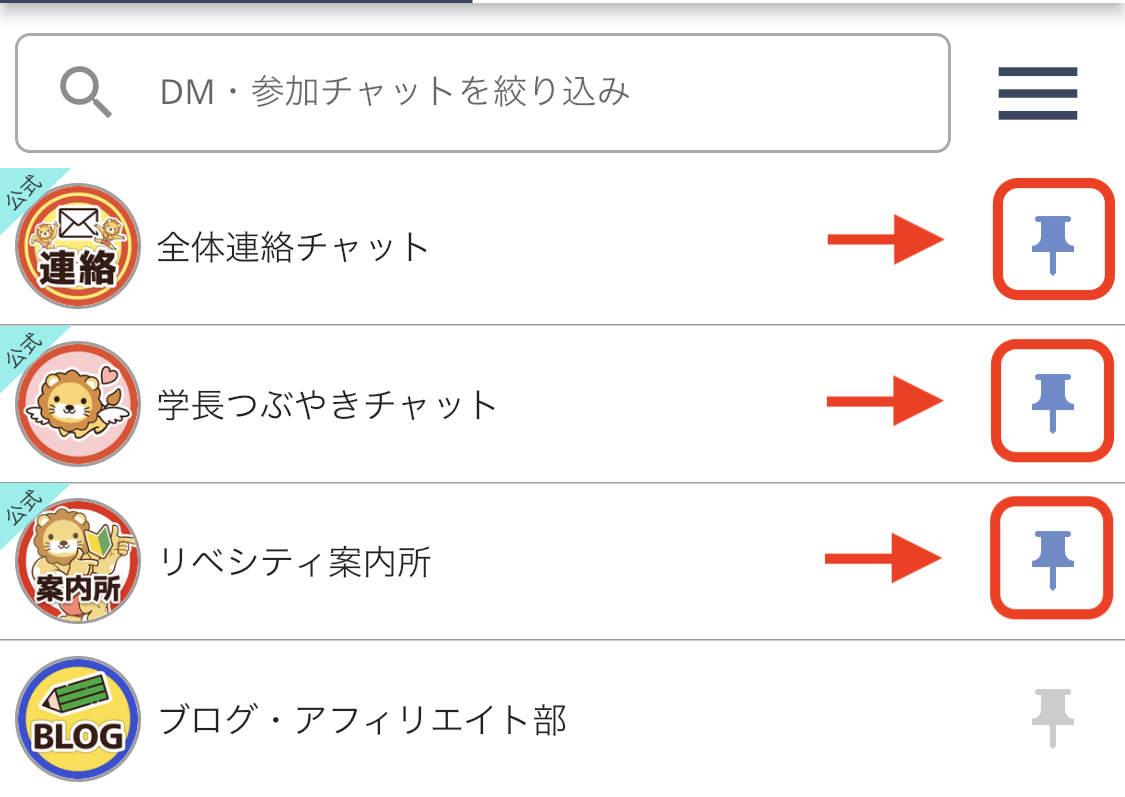Viewport: 1125px width, 797px height.
Task: Unpin the 全体連絡チャット chat
Action: [x=1052, y=241]
